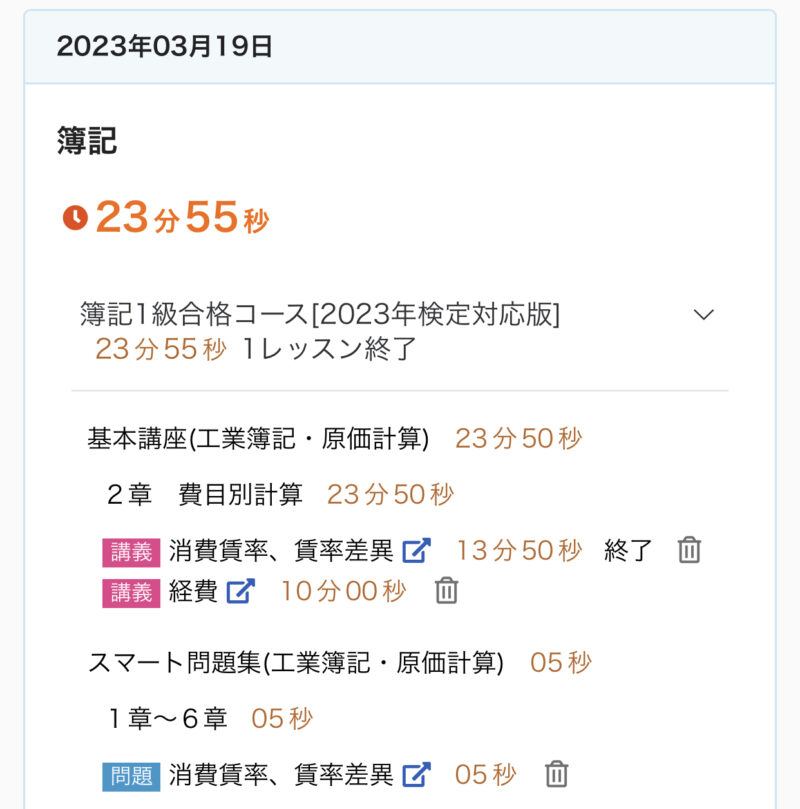This screenshot has width=800, height=809.
Task: Delete the 経費 lecture record
Action: (x=446, y=591)
